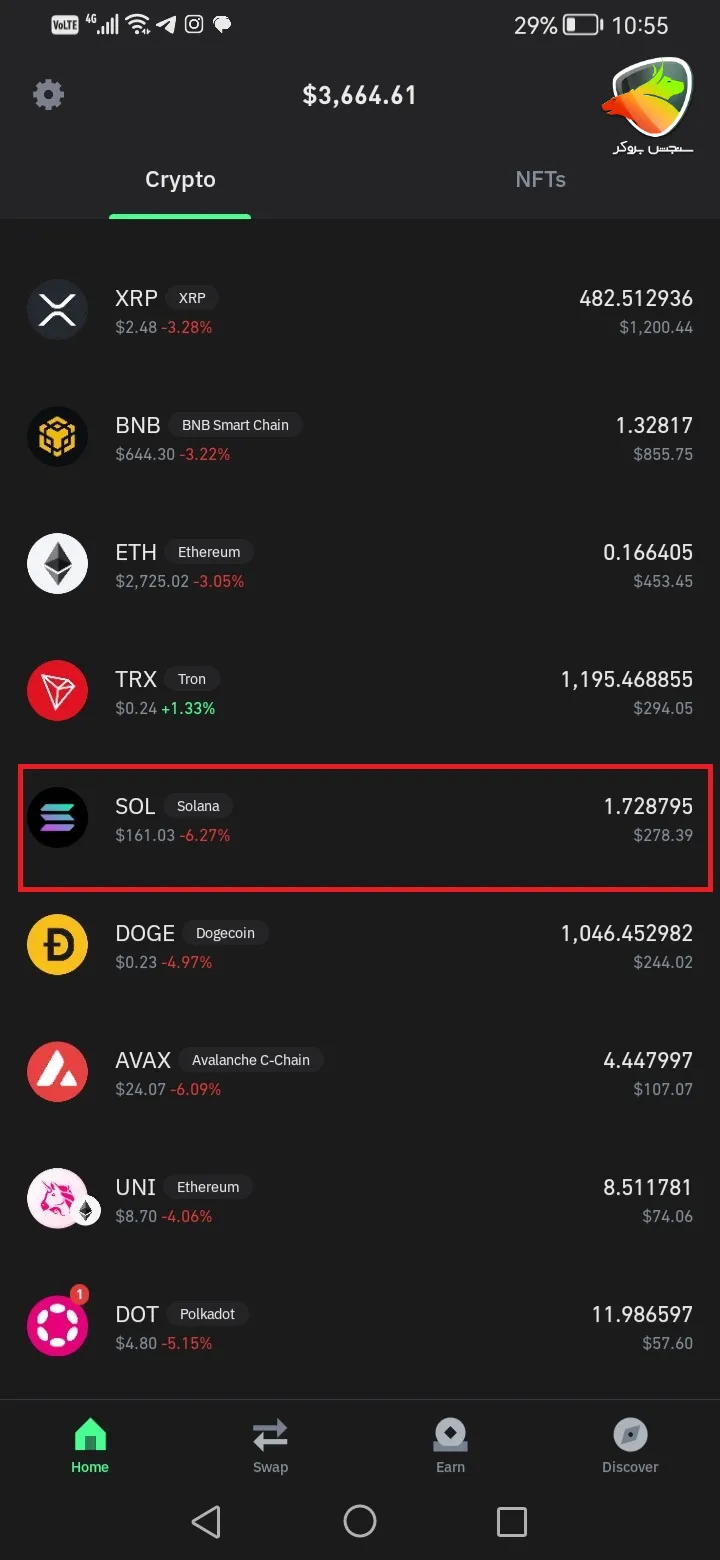720x1560 pixels.
Task: View ETH Ethereum holdings
Action: (360, 565)
